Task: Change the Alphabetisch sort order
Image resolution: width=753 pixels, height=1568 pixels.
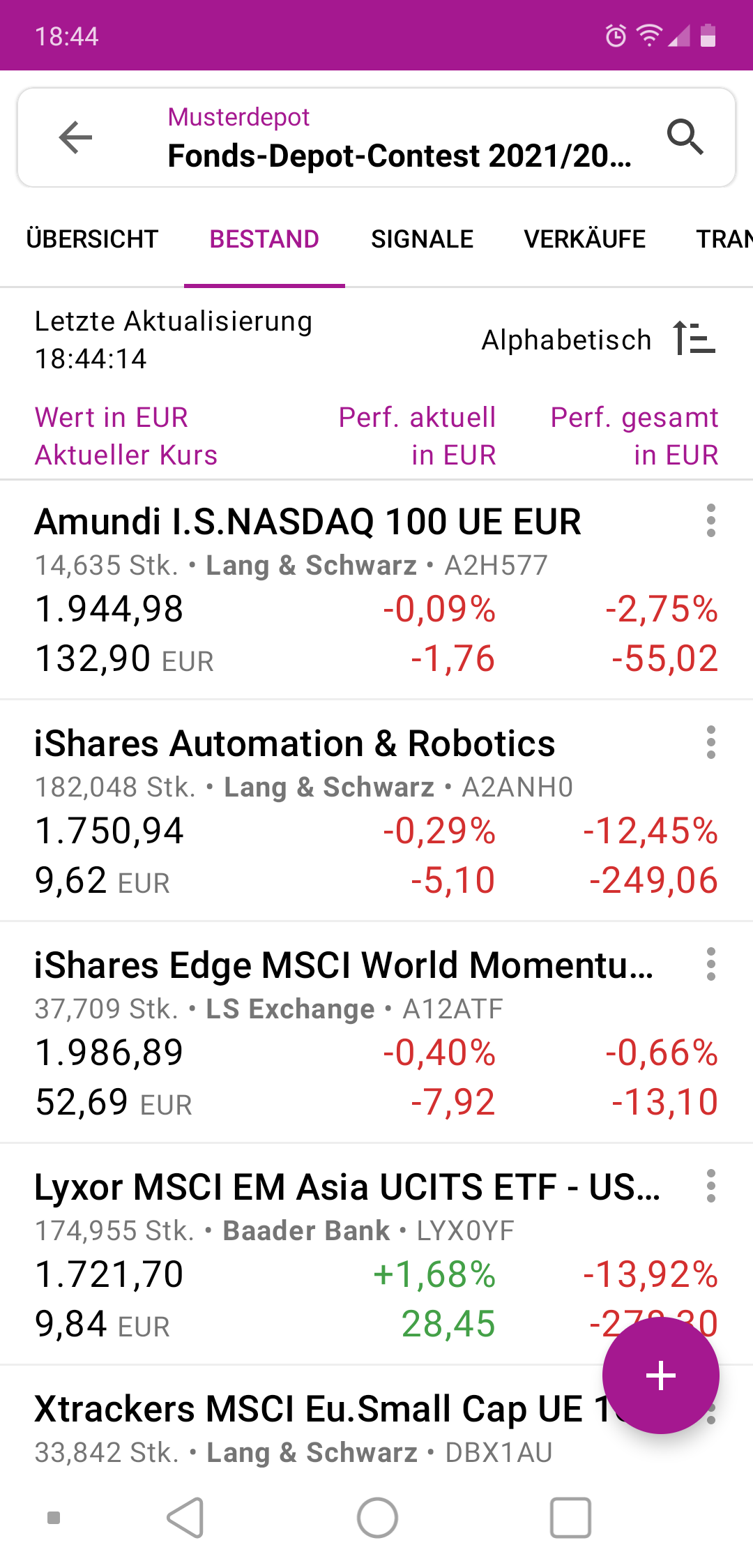Action: coord(598,340)
